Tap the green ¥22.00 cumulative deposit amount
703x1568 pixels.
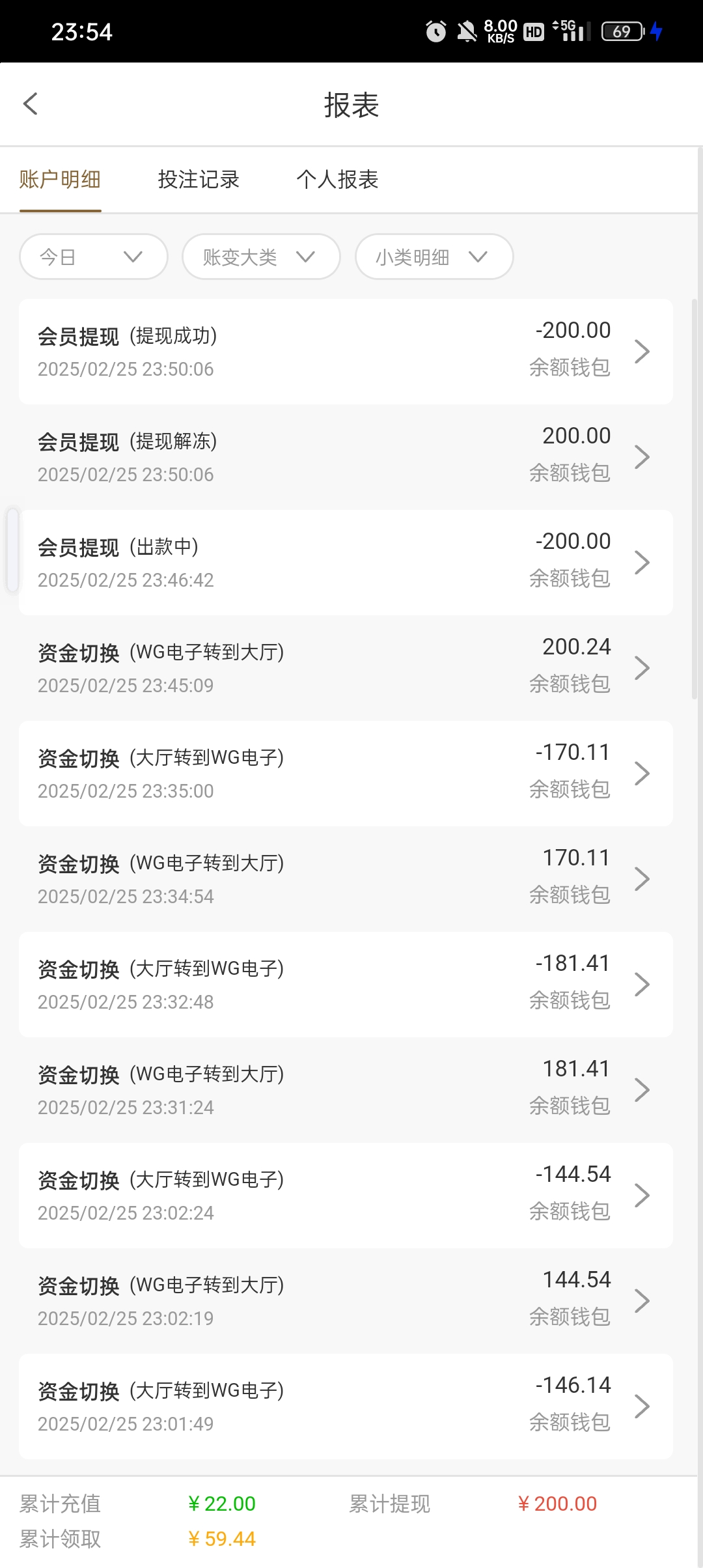click(x=221, y=1504)
